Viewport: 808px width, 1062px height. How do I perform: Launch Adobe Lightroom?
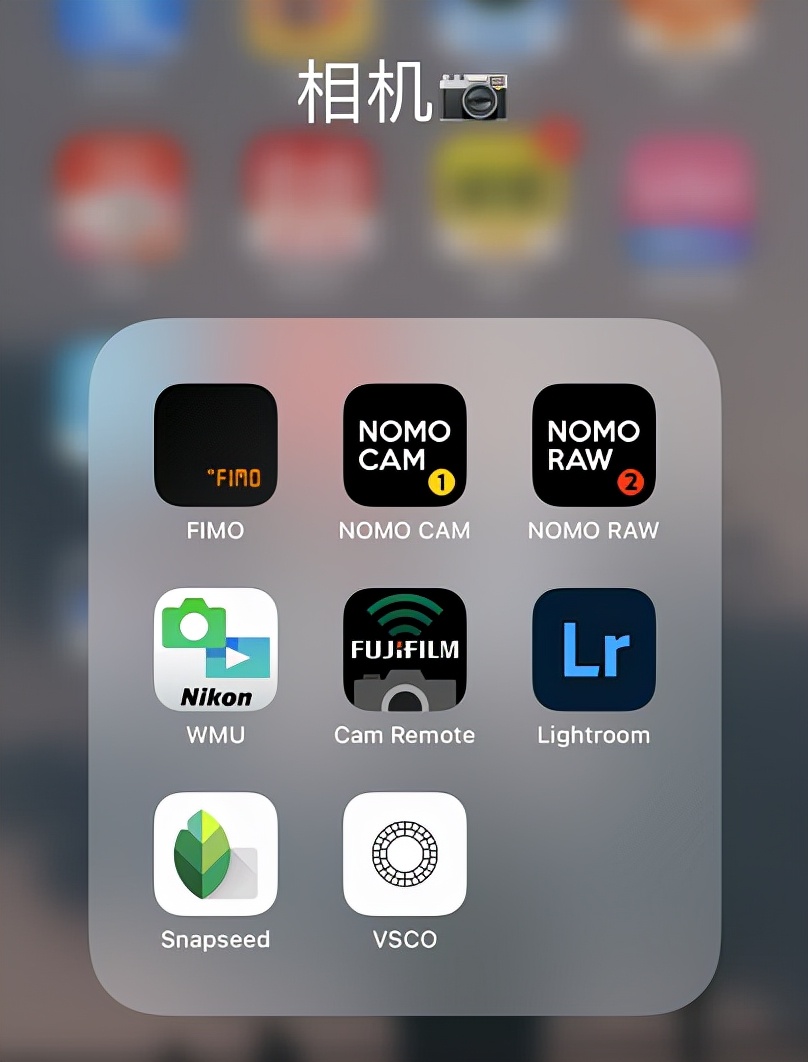(593, 650)
